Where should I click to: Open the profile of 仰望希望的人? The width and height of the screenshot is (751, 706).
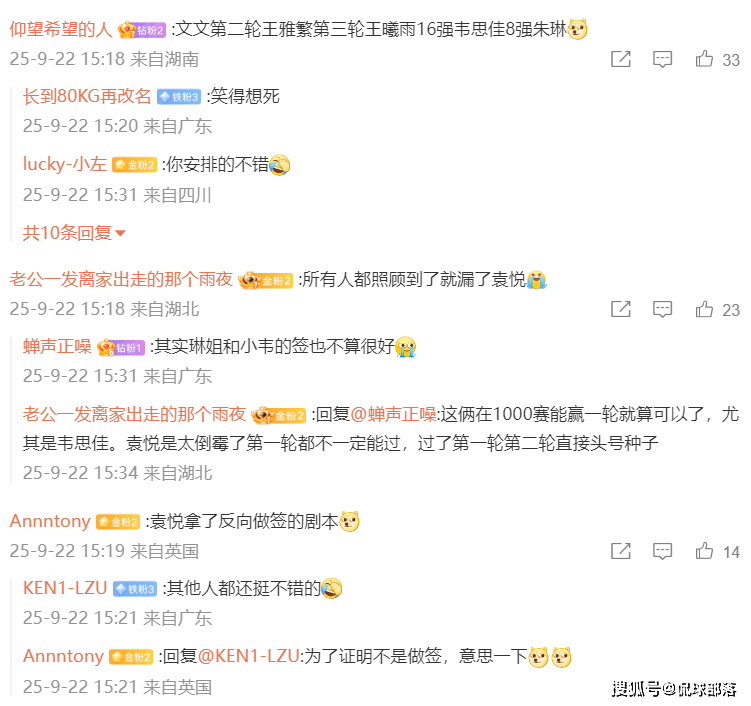click(x=61, y=30)
